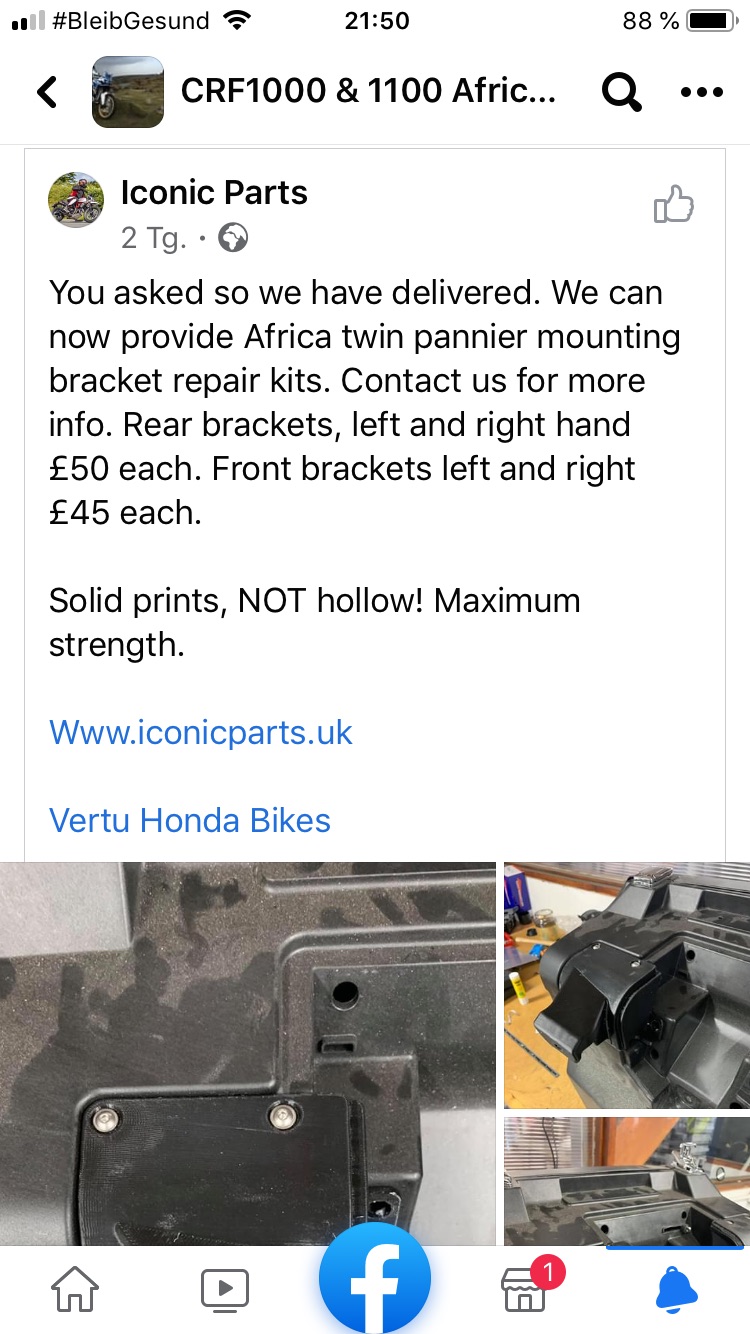
Task: Like the Iconic Parts post
Action: (x=673, y=205)
